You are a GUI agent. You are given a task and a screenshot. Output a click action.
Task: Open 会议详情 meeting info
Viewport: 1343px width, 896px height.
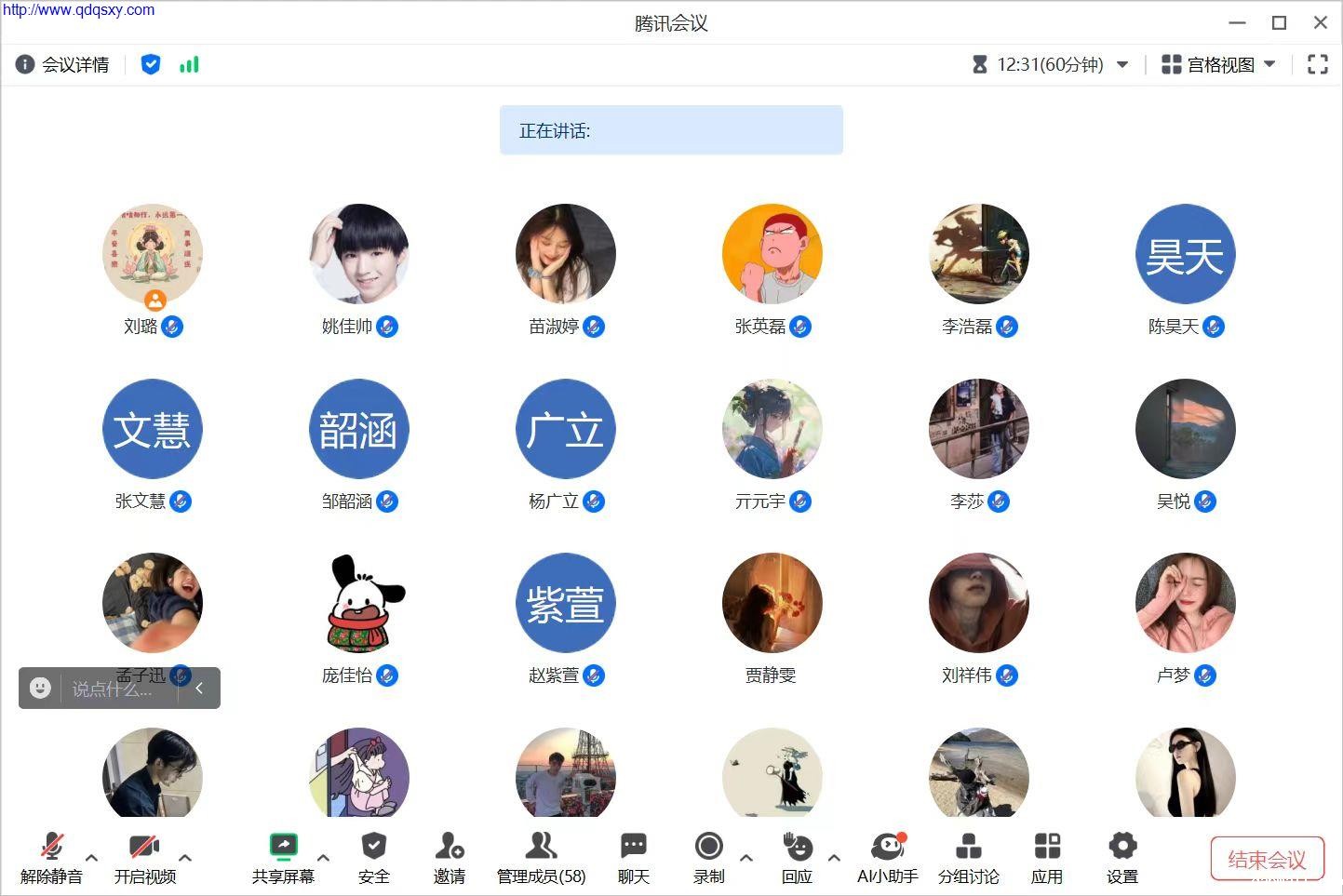coord(63,64)
